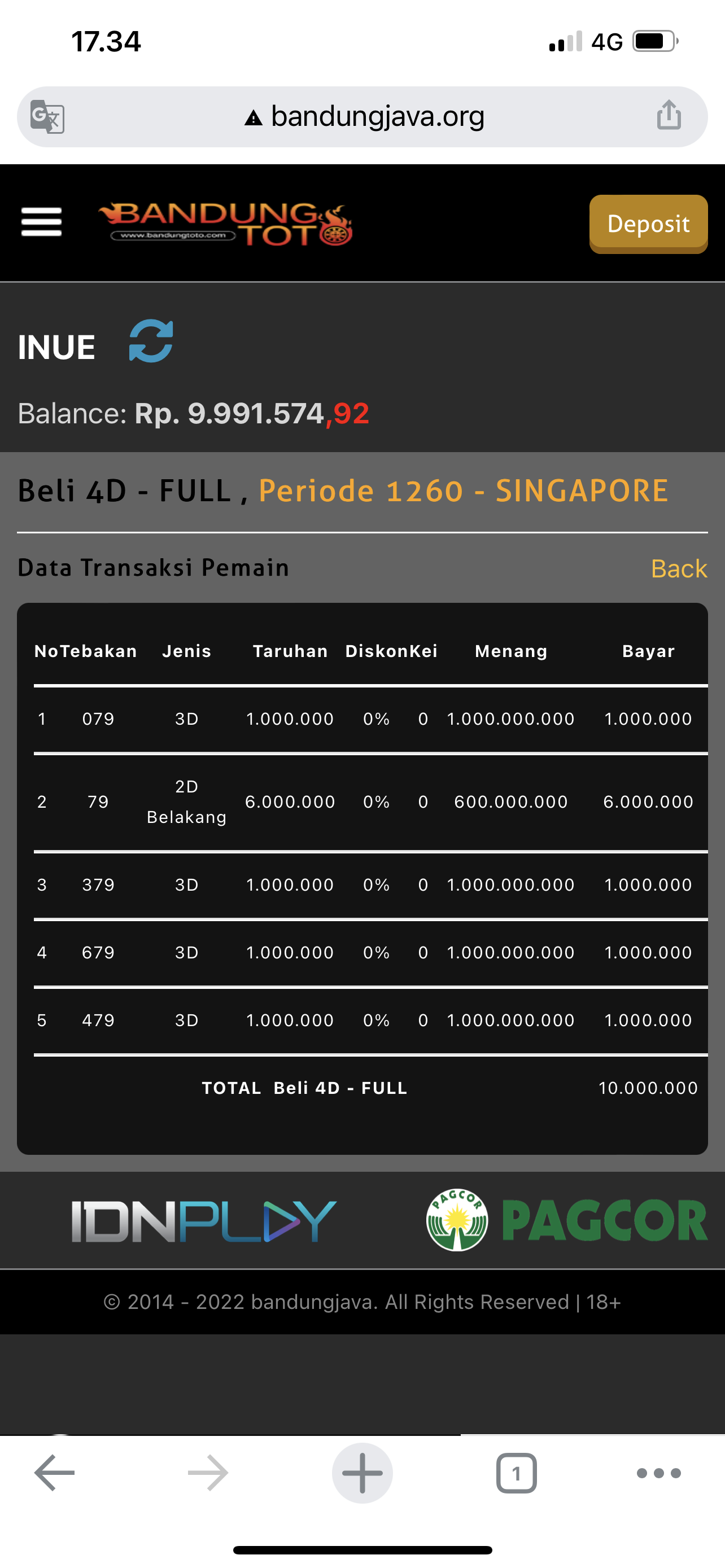Tap the bandungjava.org address bar
This screenshot has height=1568, width=725.
[x=365, y=116]
